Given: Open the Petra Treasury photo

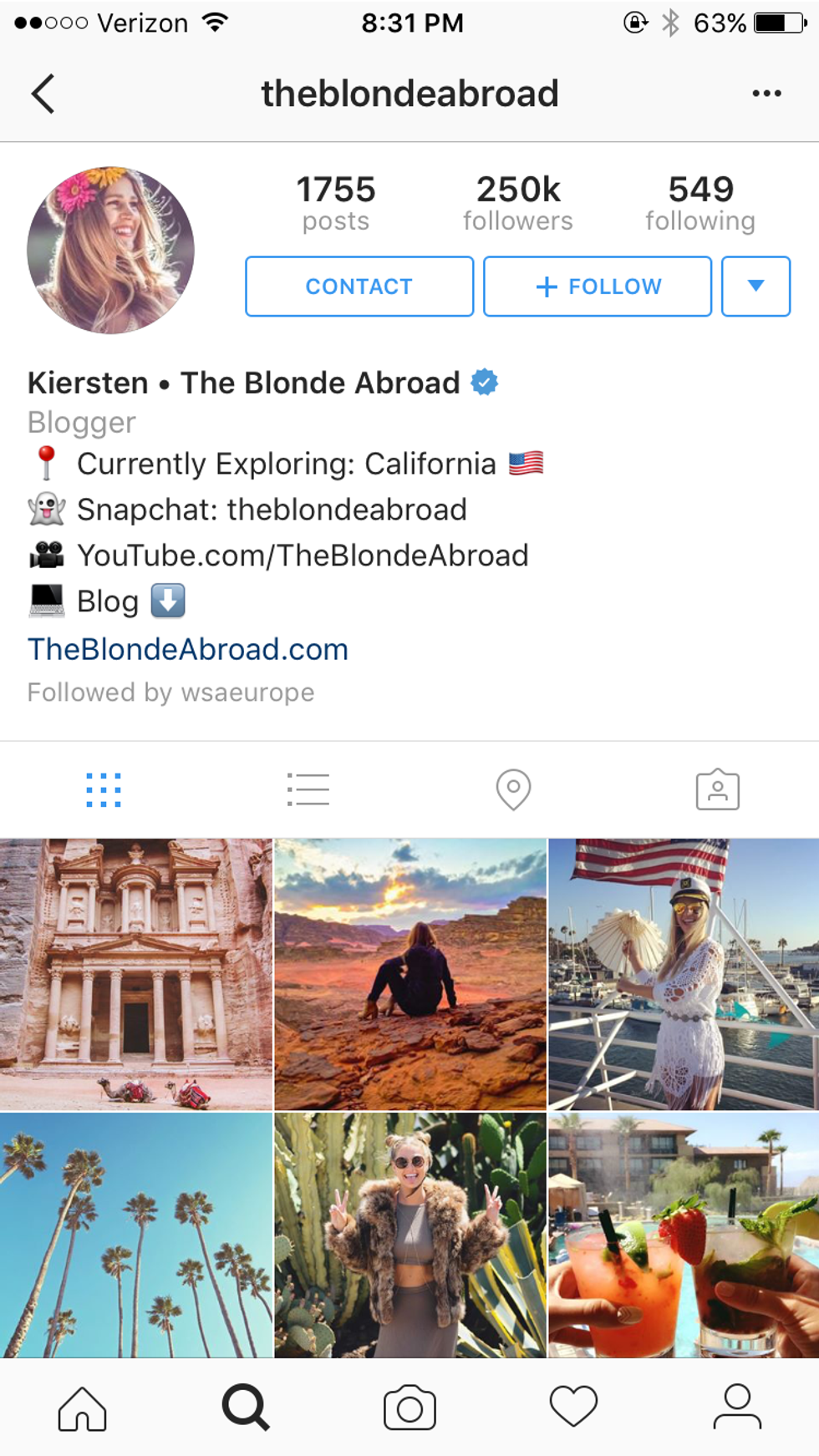Looking at the screenshot, I should (135, 974).
